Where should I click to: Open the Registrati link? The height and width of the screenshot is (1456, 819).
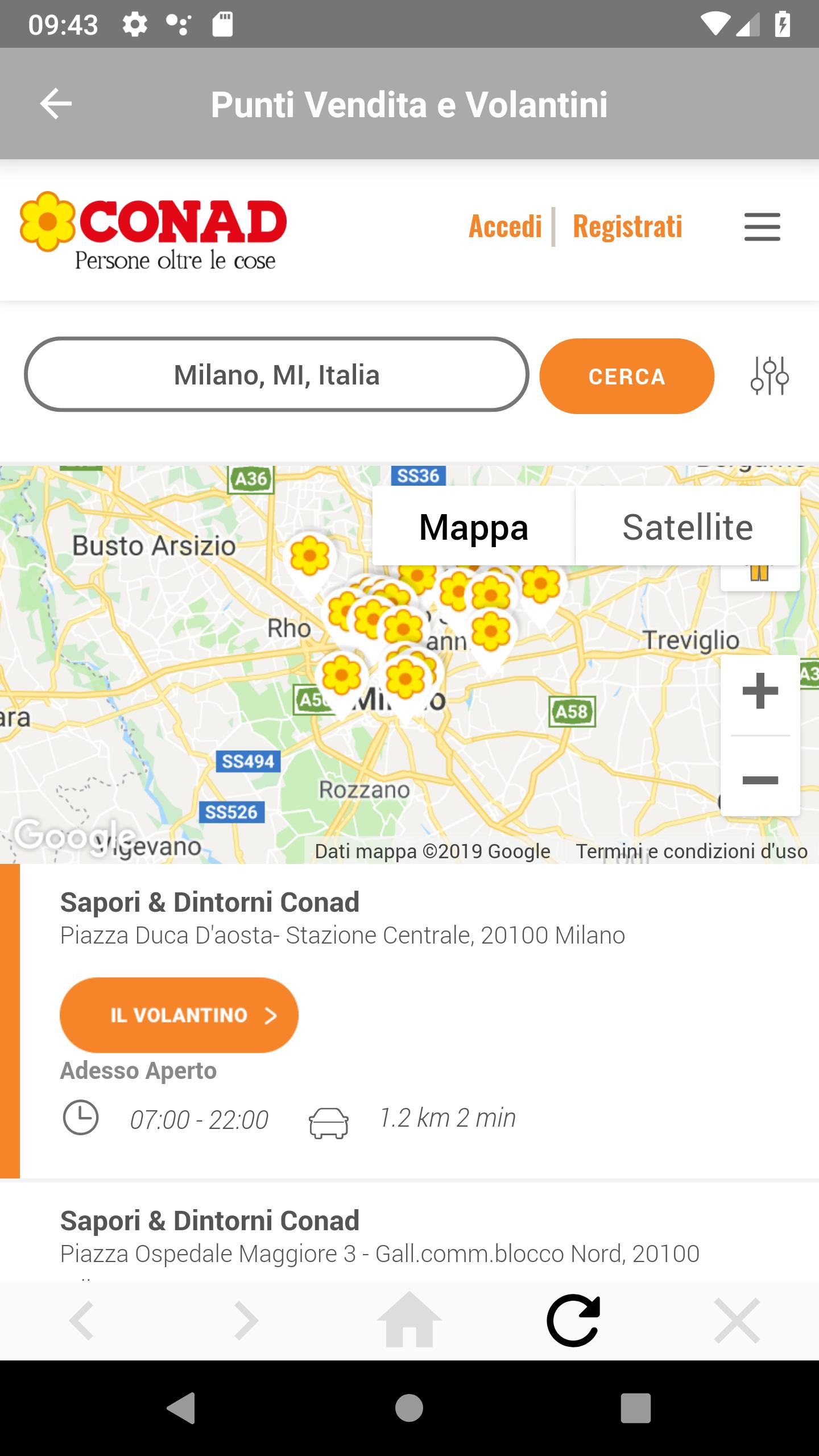click(x=627, y=226)
